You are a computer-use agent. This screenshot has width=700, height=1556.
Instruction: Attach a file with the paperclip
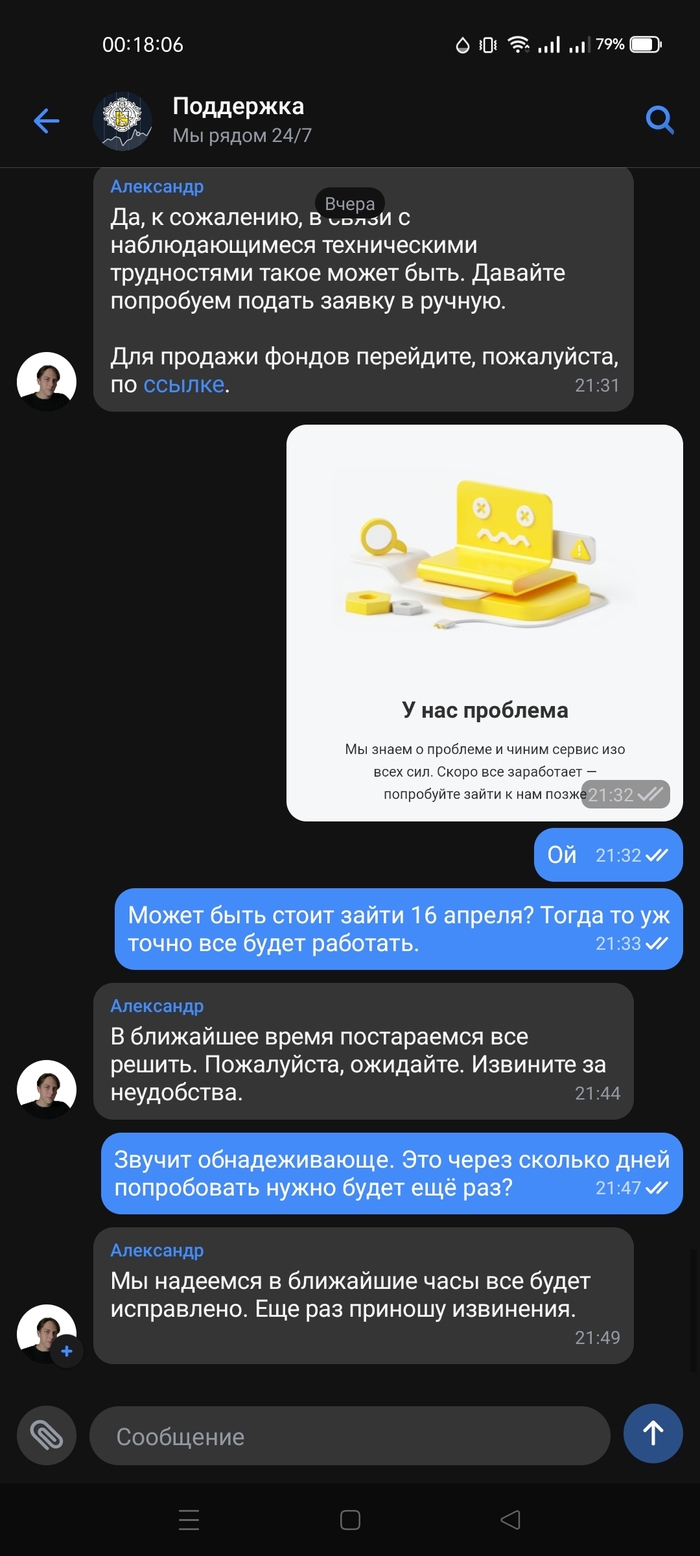(46, 1435)
